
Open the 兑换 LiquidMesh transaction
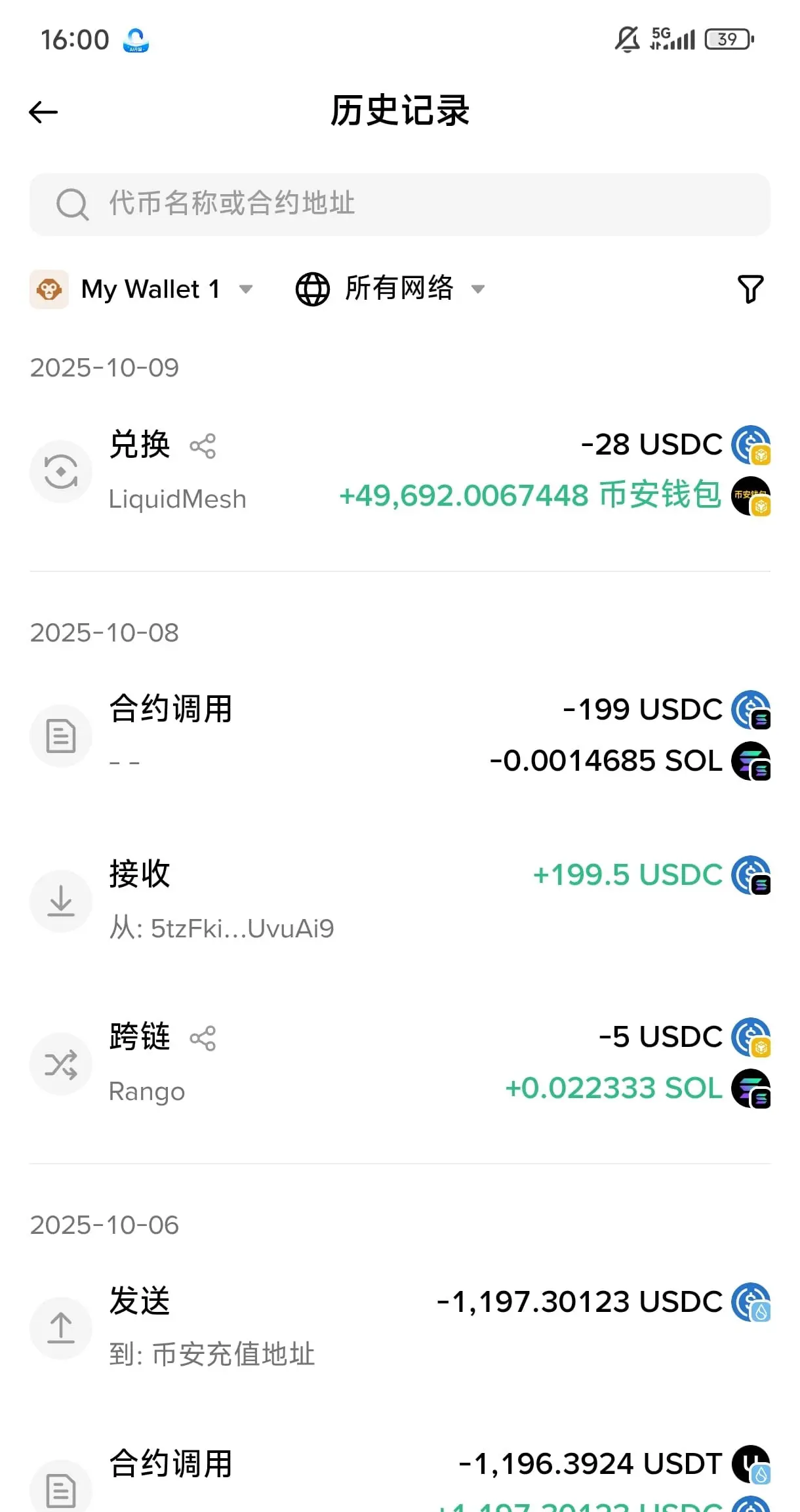click(x=400, y=472)
